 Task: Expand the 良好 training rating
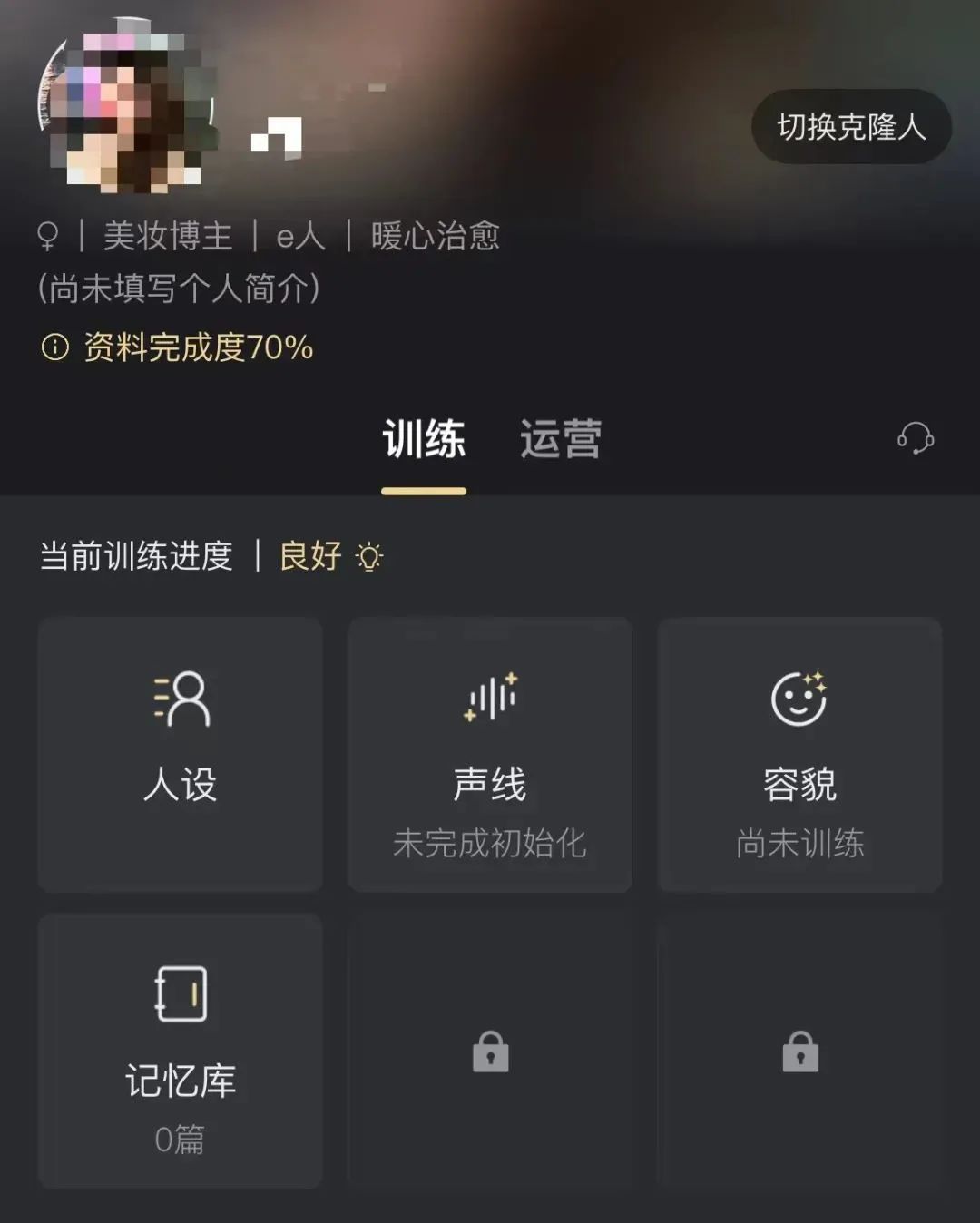click(309, 558)
